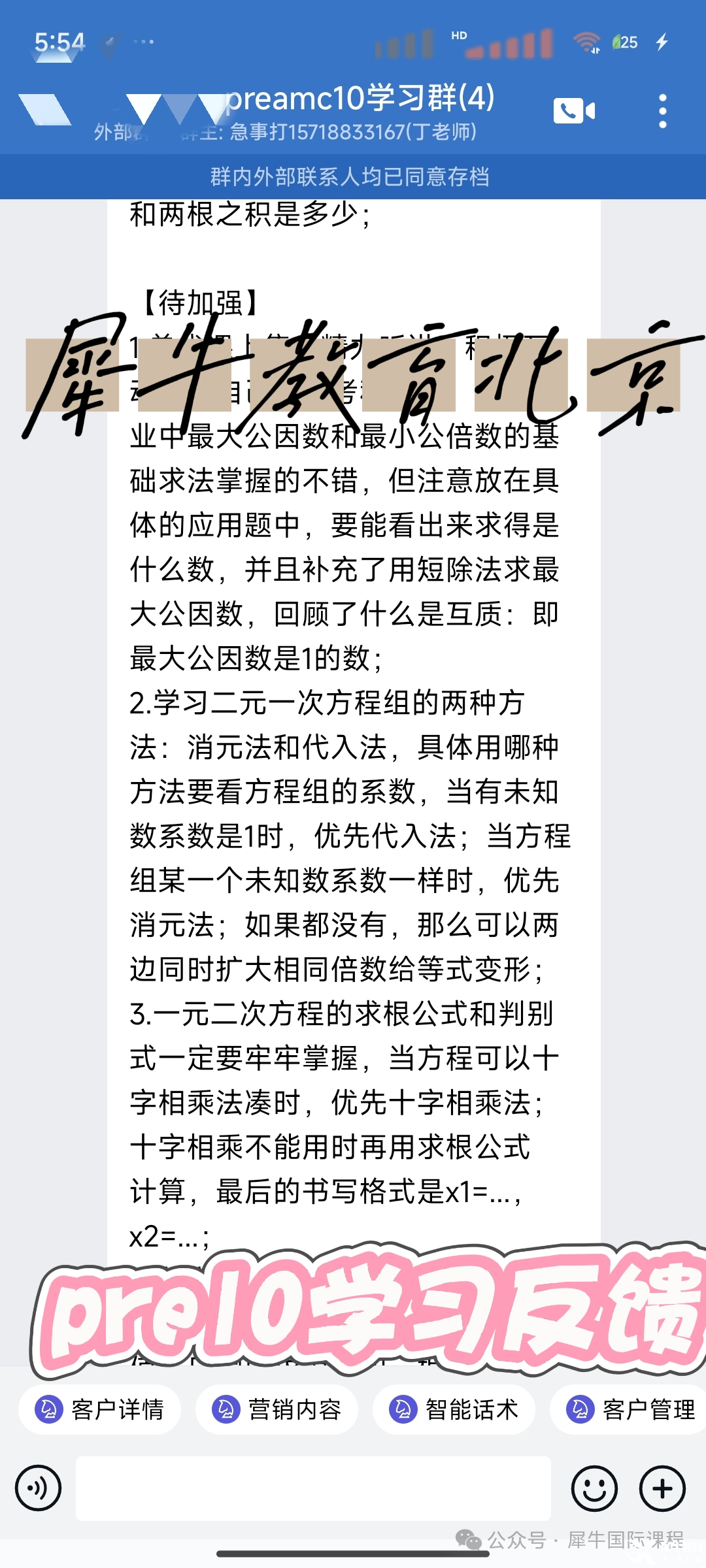706x1568 pixels.
Task: Open the three-dot overflow menu
Action: click(662, 111)
